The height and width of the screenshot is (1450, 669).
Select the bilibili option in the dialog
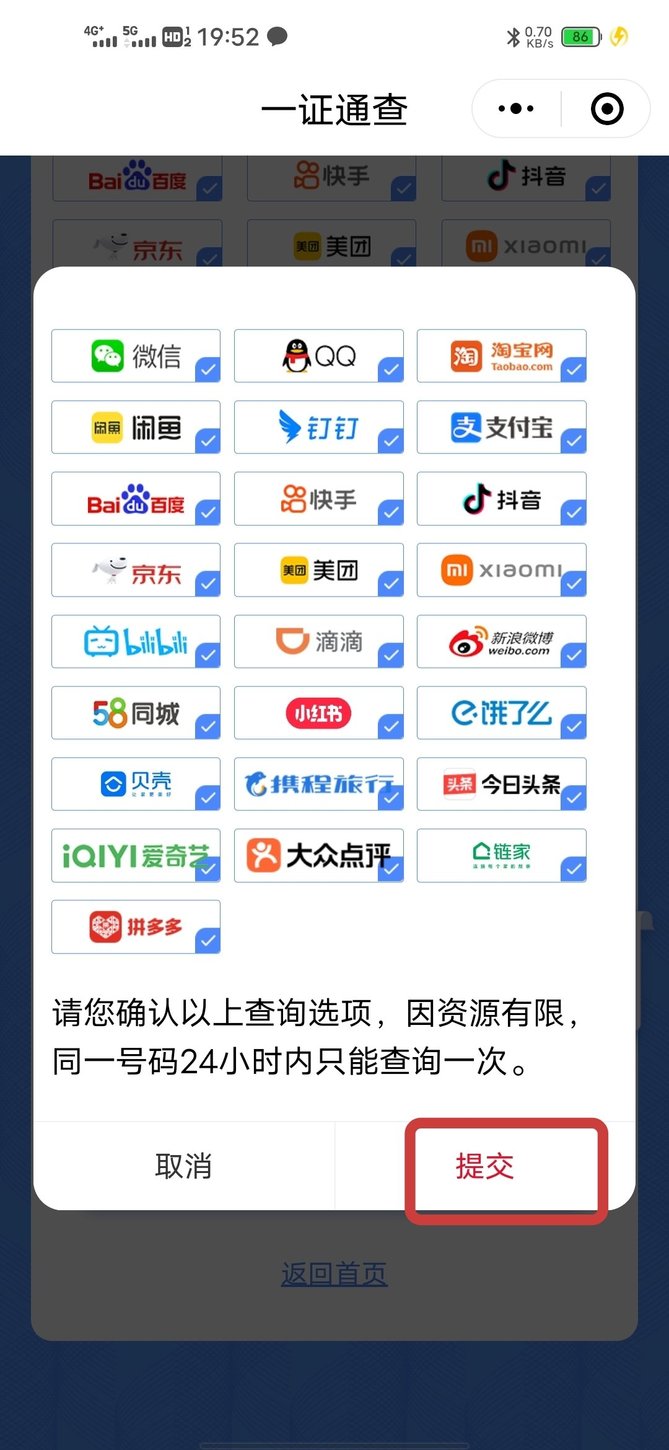pos(136,642)
